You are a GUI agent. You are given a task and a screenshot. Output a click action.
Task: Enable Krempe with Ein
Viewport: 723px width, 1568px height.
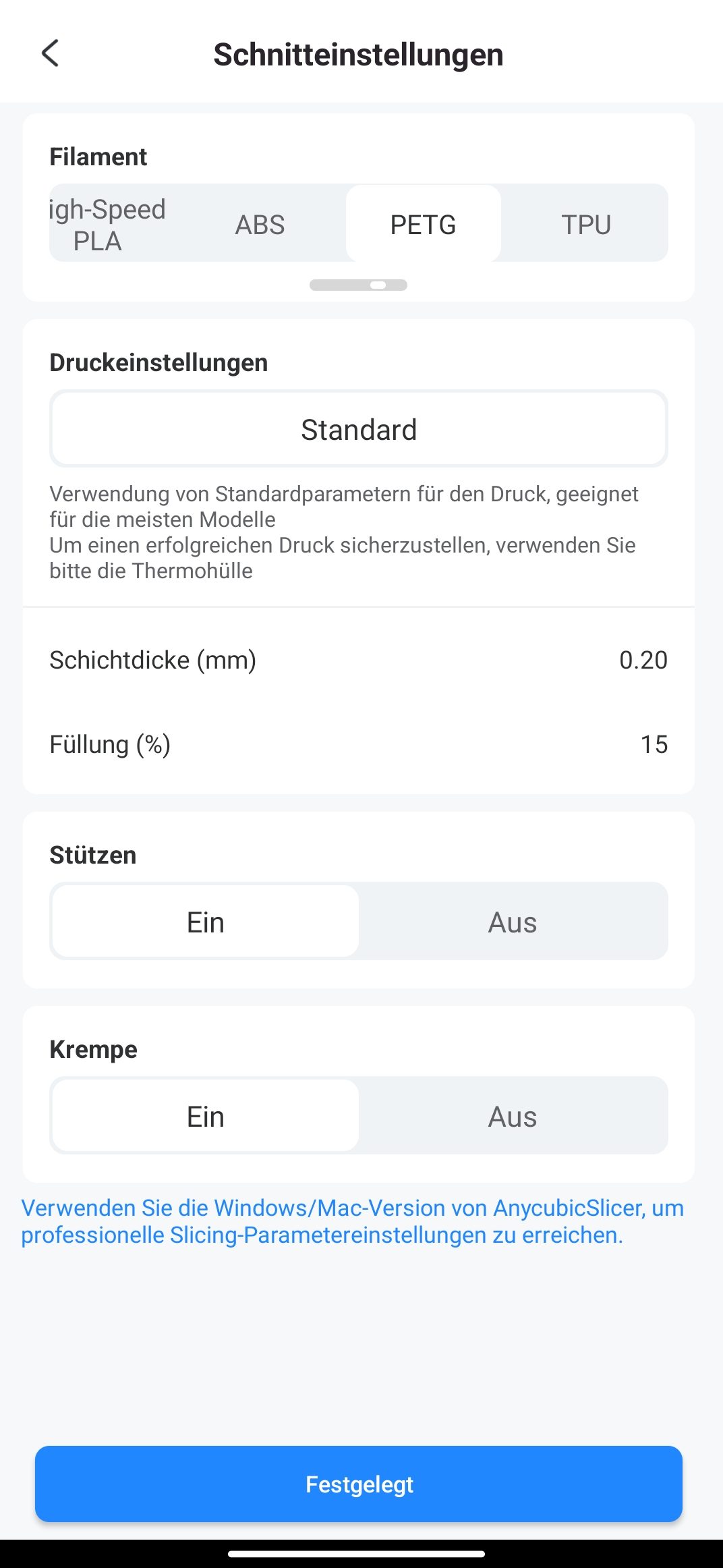coord(206,1116)
